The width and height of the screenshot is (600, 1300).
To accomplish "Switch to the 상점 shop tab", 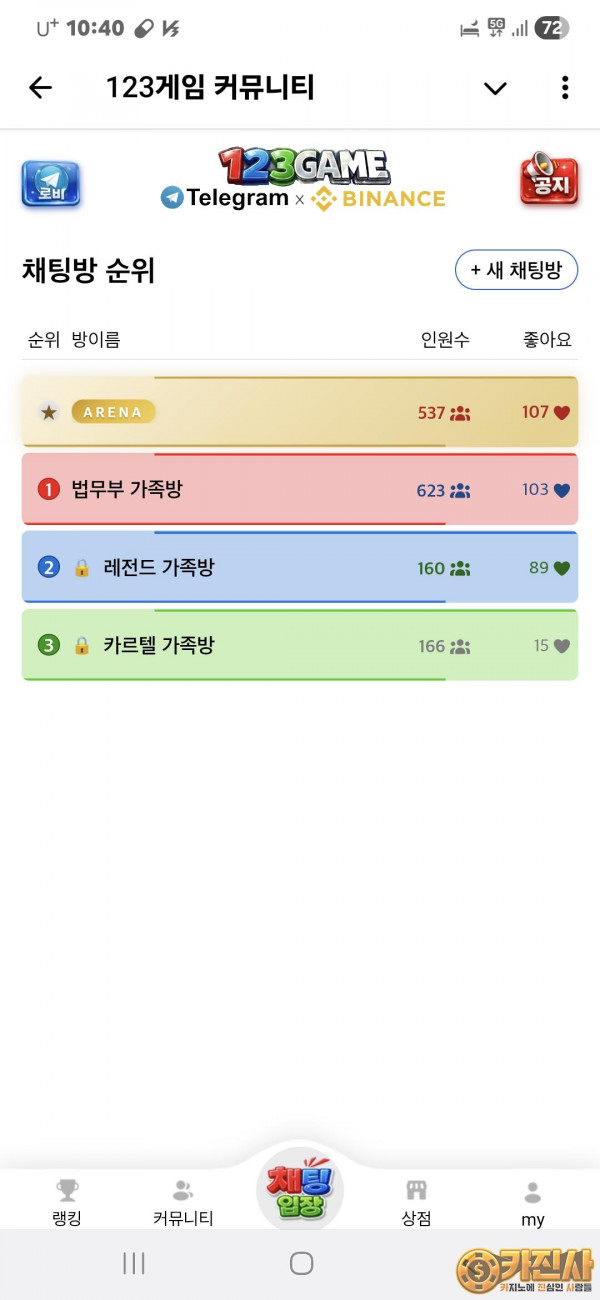I will [x=416, y=1201].
